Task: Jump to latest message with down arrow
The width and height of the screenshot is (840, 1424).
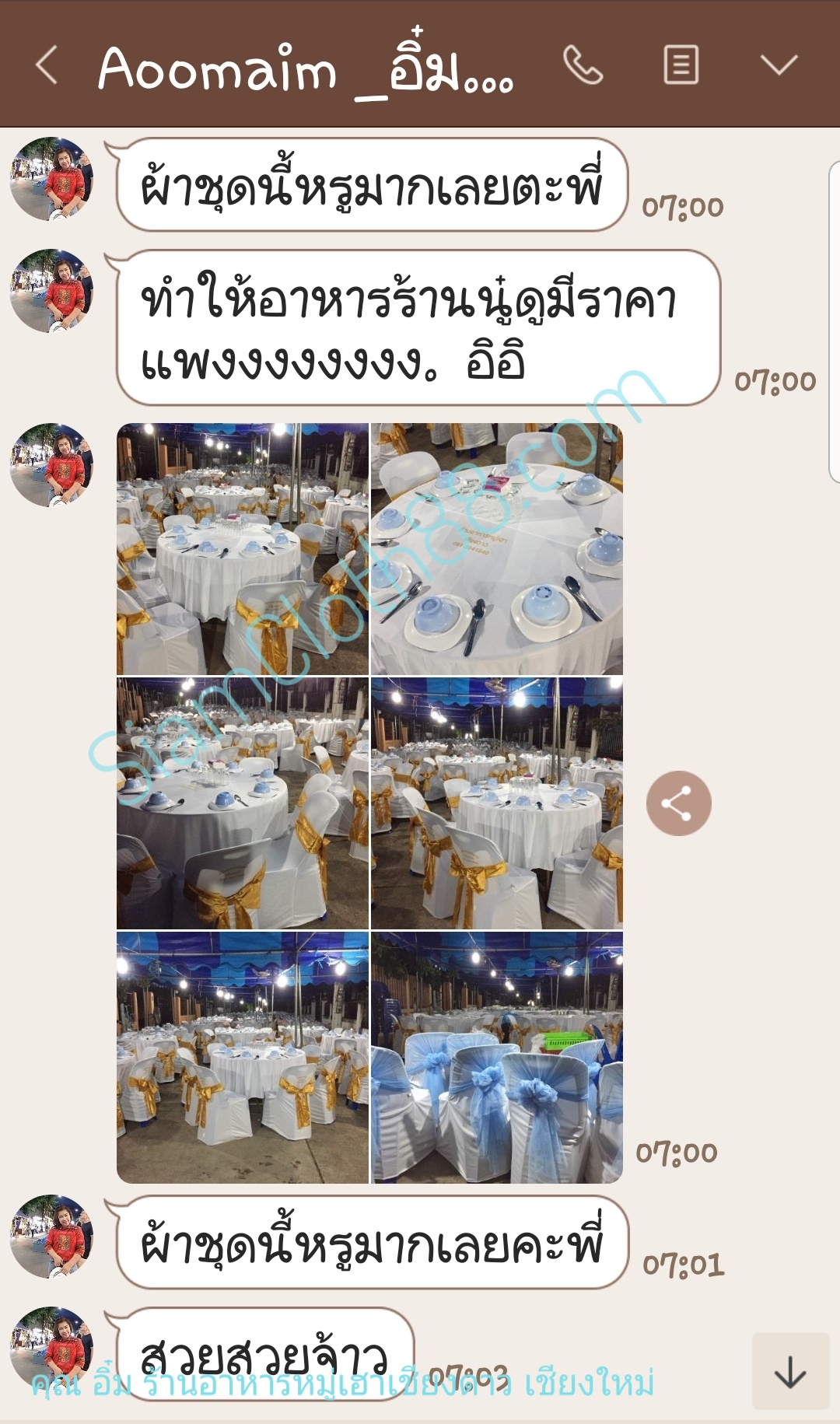Action: pyautogui.click(x=790, y=1371)
